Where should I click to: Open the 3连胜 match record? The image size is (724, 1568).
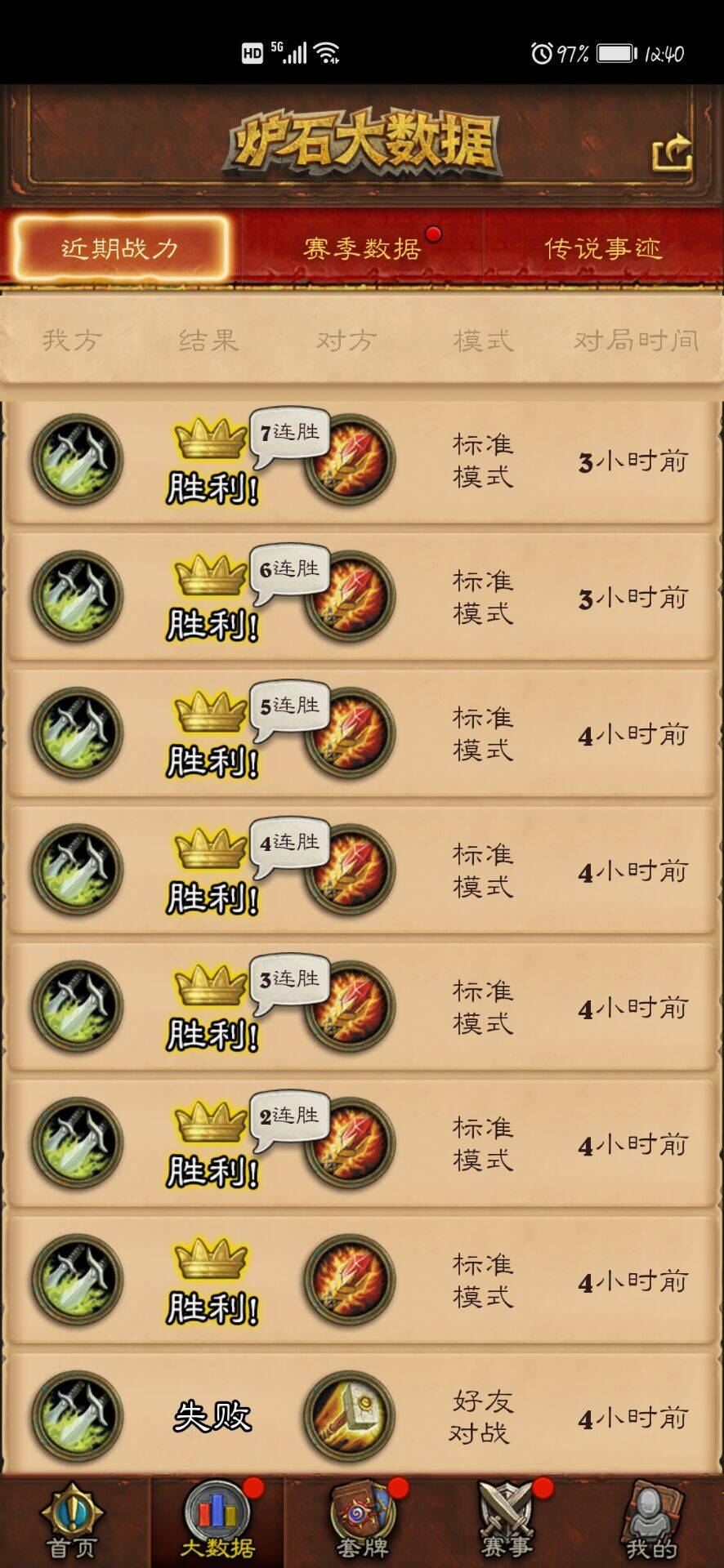(x=362, y=1007)
